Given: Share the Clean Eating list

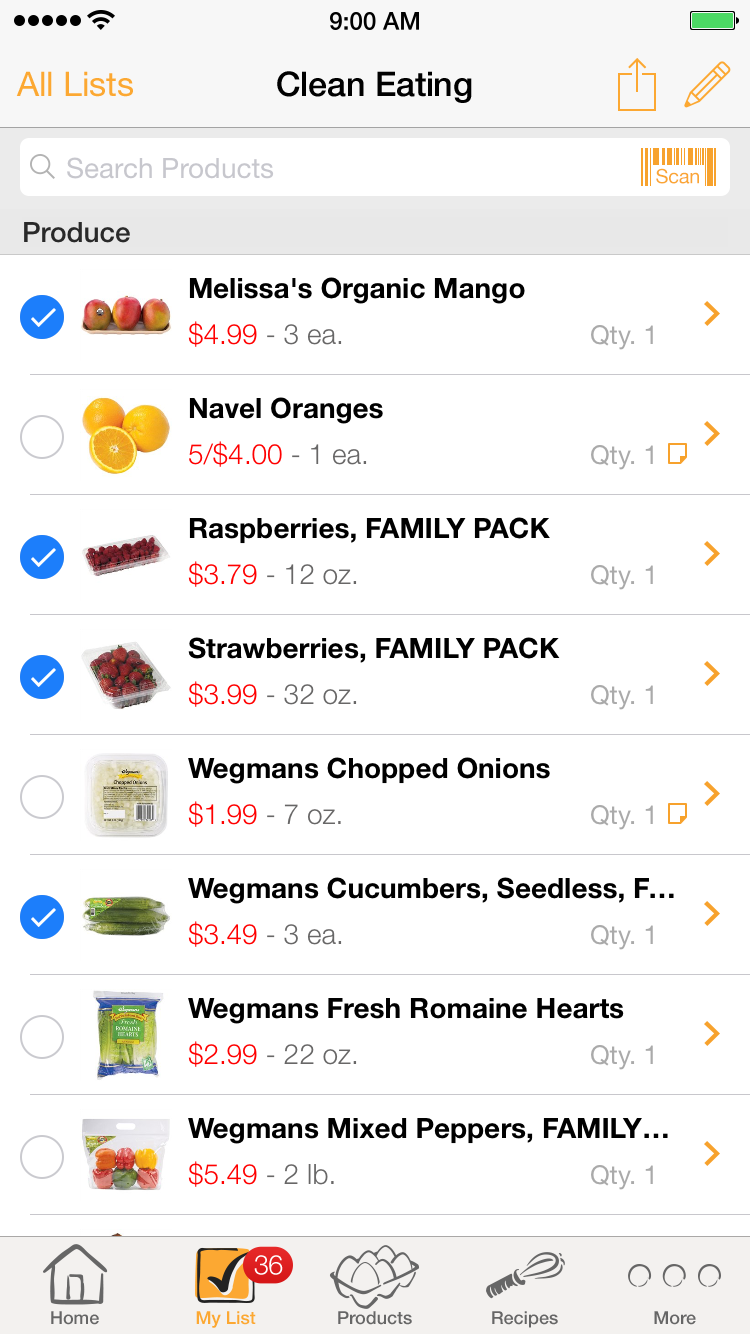Looking at the screenshot, I should (636, 85).
